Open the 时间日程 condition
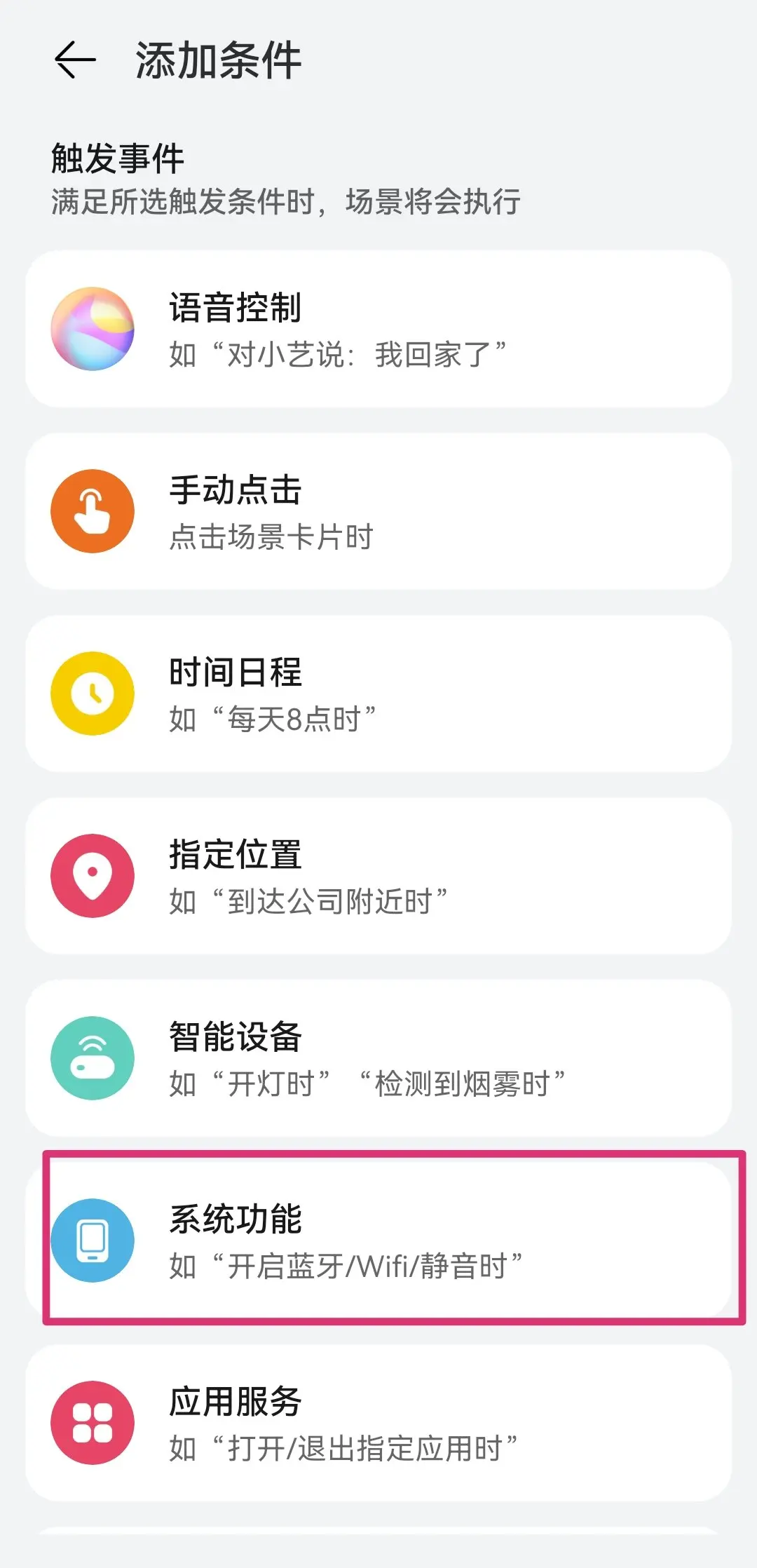 click(x=378, y=694)
